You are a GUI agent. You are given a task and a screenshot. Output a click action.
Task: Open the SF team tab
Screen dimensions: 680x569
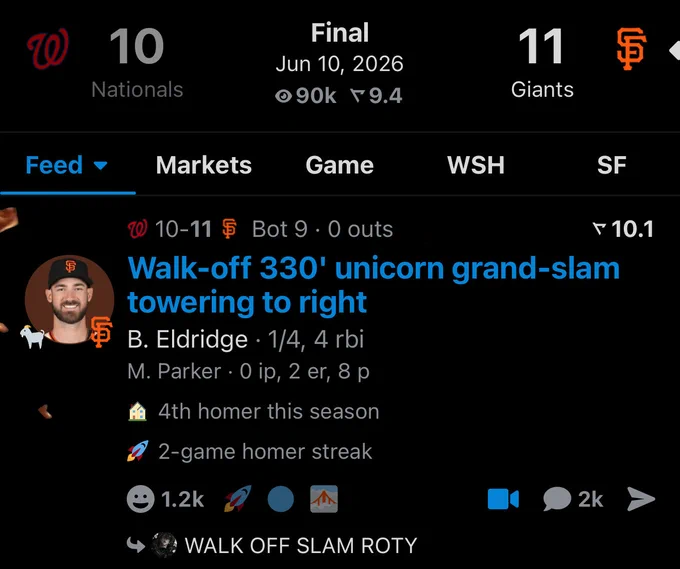[611, 165]
